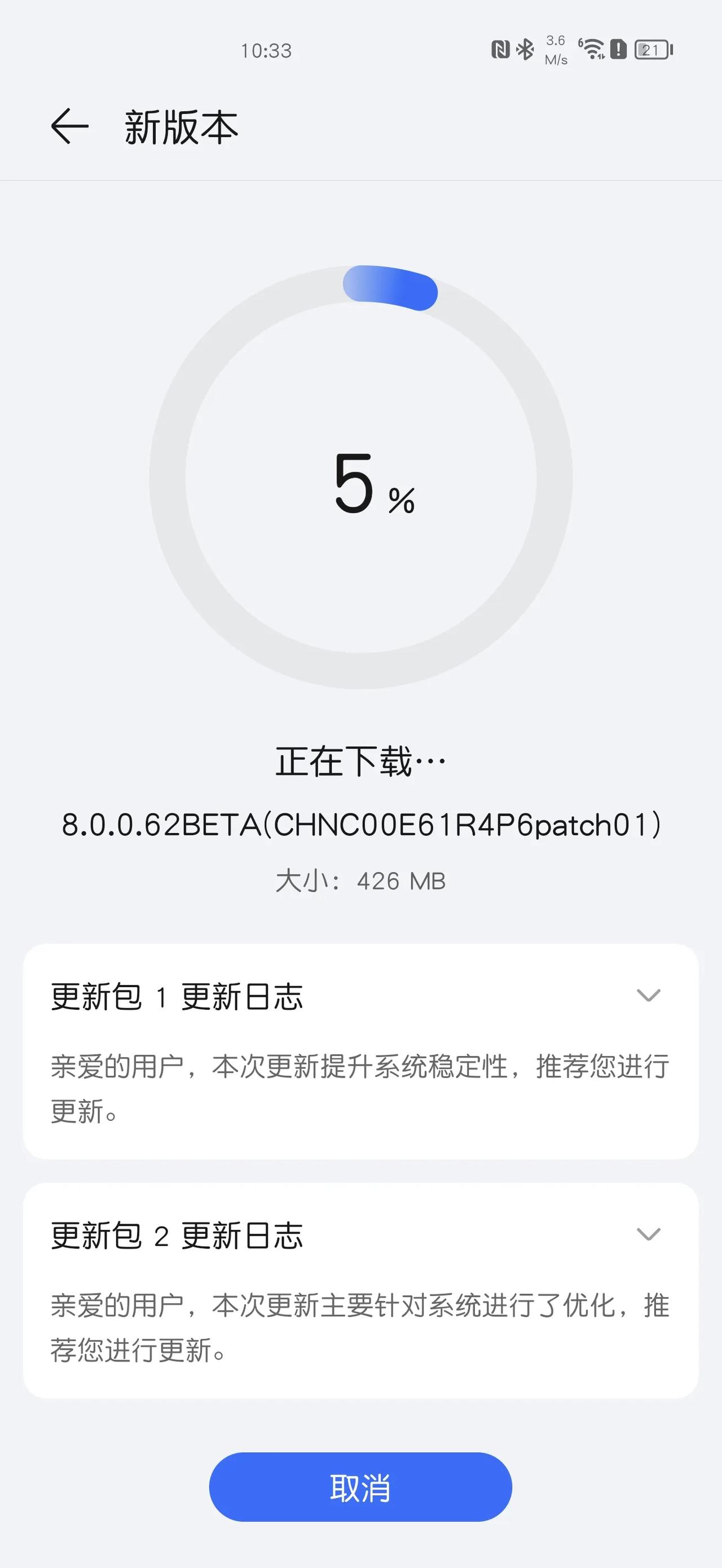Viewport: 722px width, 1568px height.
Task: Cancel the download with 取消
Action: click(360, 1488)
